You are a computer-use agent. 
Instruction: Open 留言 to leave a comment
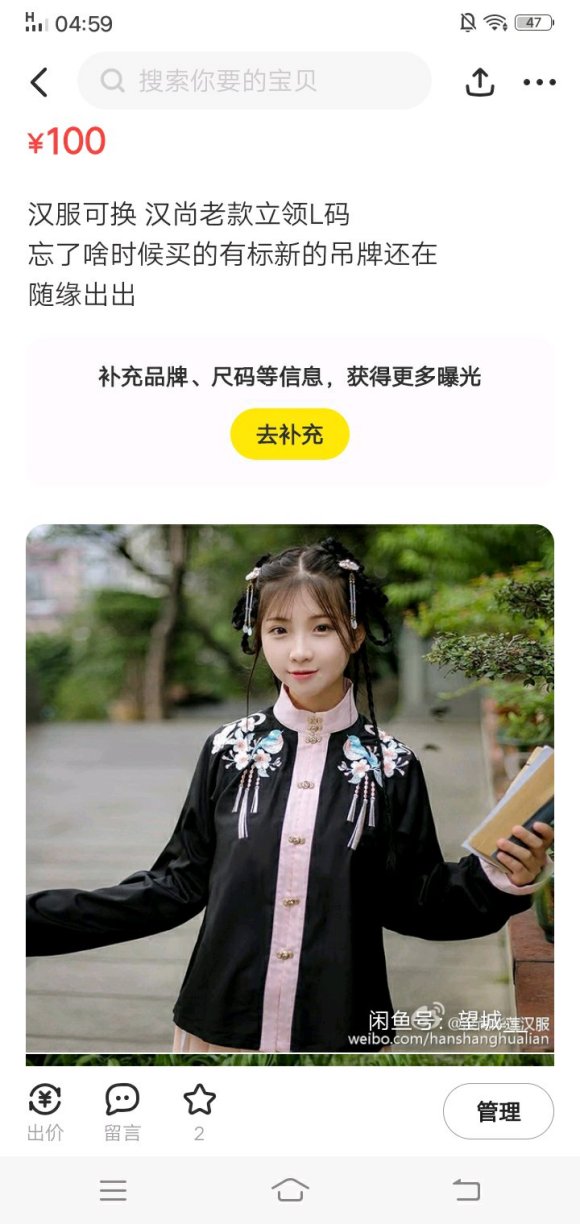click(122, 1112)
